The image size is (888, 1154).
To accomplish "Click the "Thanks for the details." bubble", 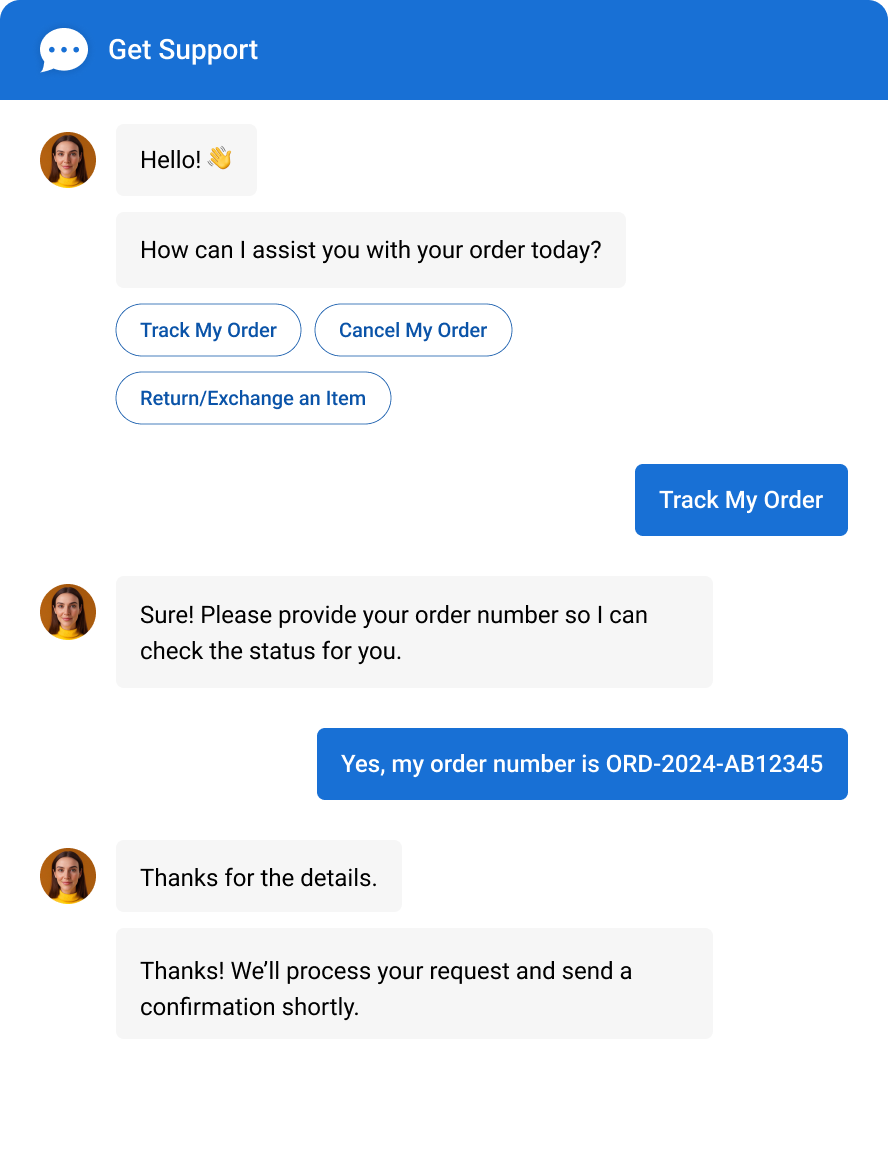I will pos(258,876).
